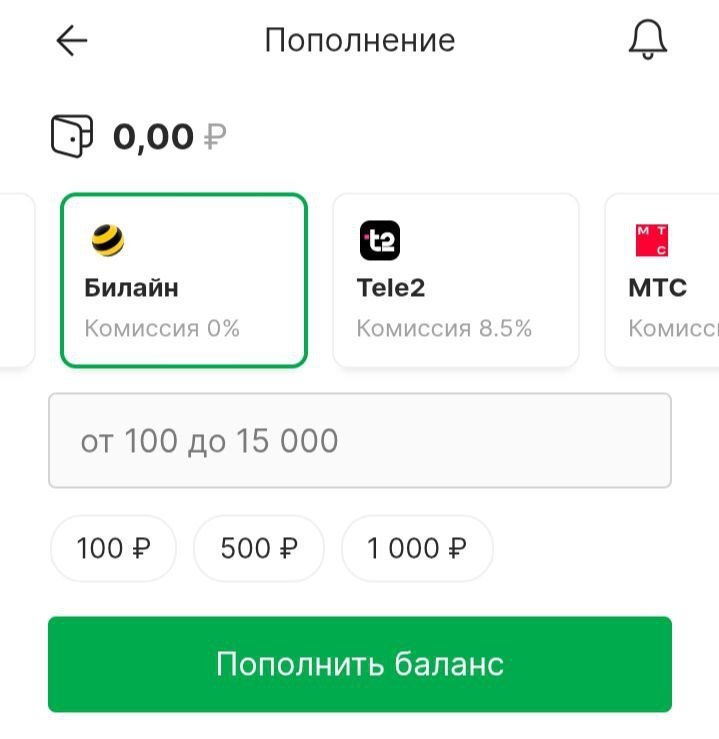Select the 100 ₽ amount chip

point(113,548)
